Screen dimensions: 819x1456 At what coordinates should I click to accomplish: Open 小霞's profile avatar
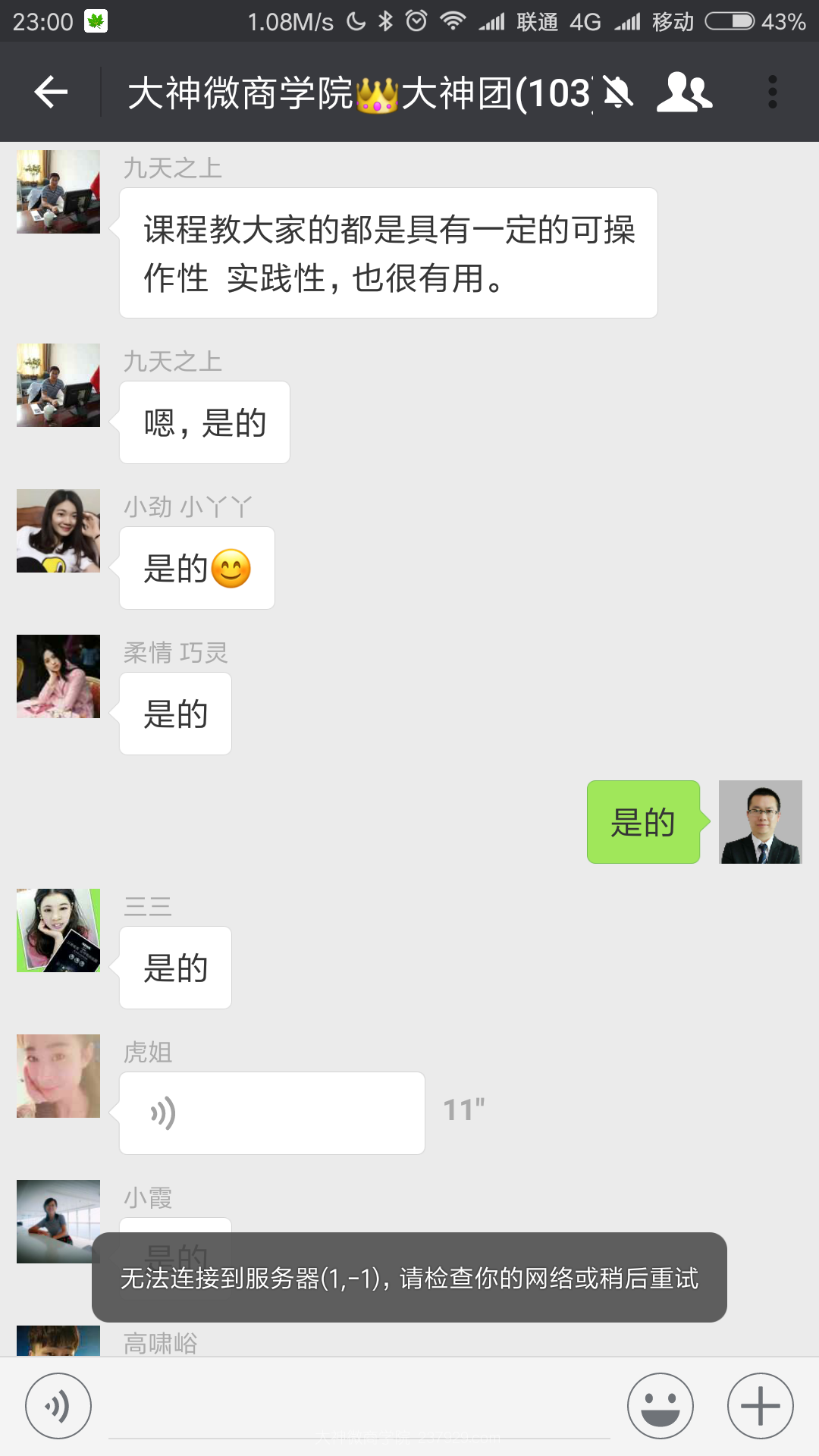(x=58, y=1222)
